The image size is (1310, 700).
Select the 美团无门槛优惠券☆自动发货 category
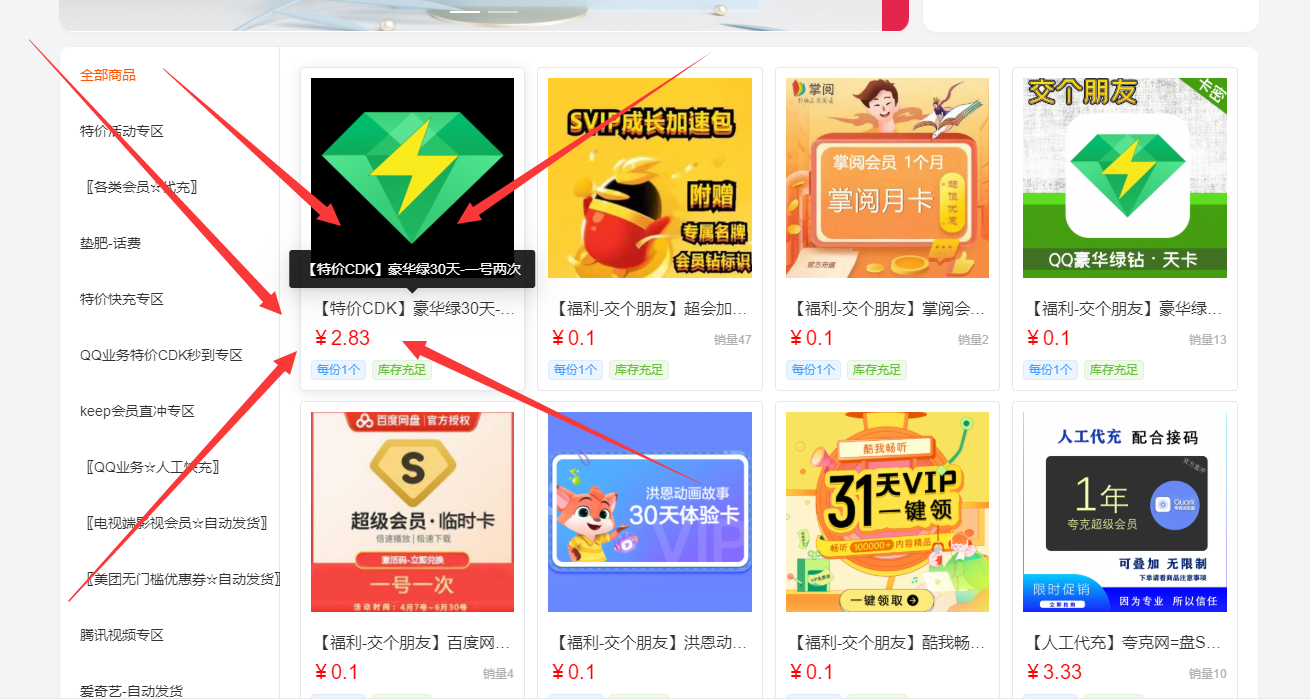point(182,579)
